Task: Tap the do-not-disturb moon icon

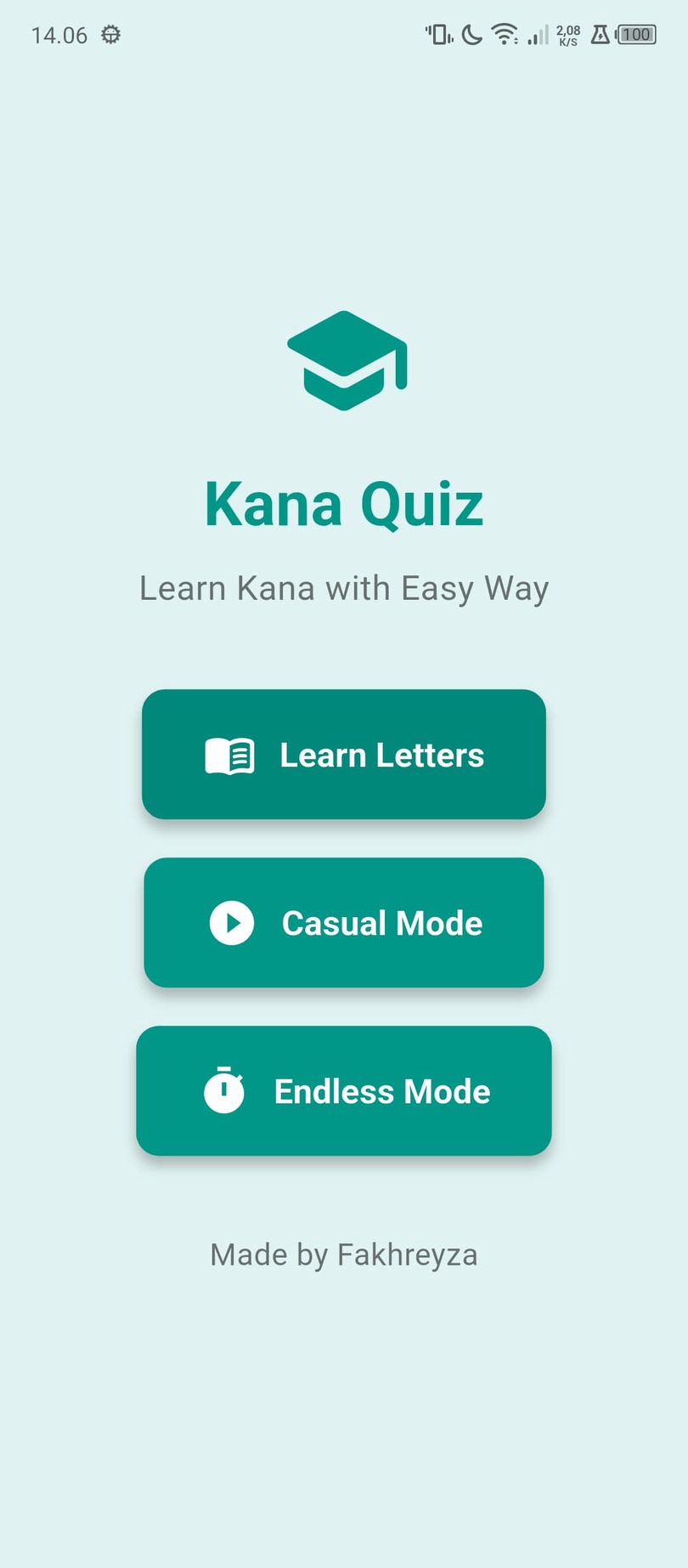Action: pyautogui.click(x=471, y=35)
